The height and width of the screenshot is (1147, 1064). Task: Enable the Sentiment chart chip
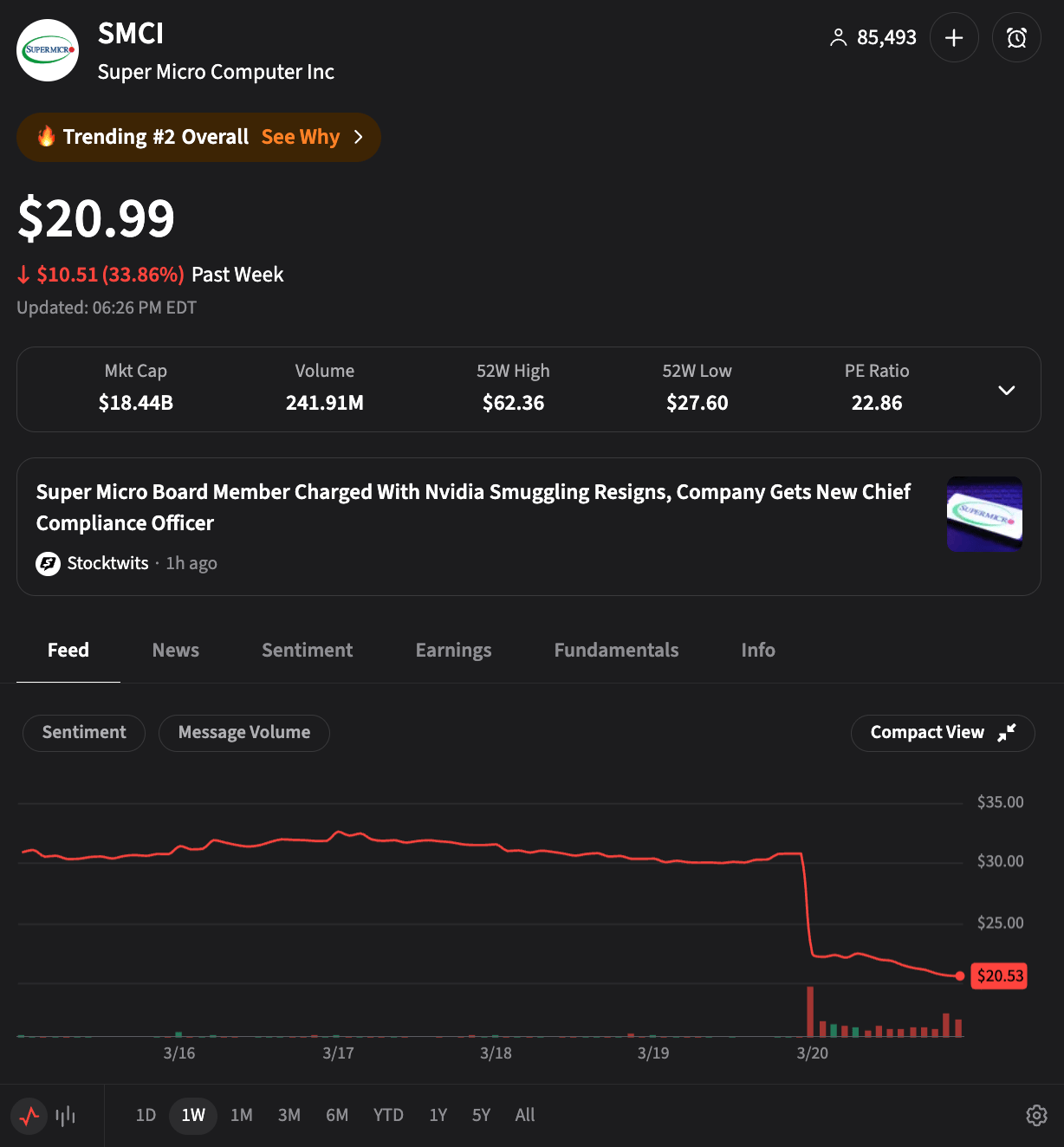[x=84, y=733]
